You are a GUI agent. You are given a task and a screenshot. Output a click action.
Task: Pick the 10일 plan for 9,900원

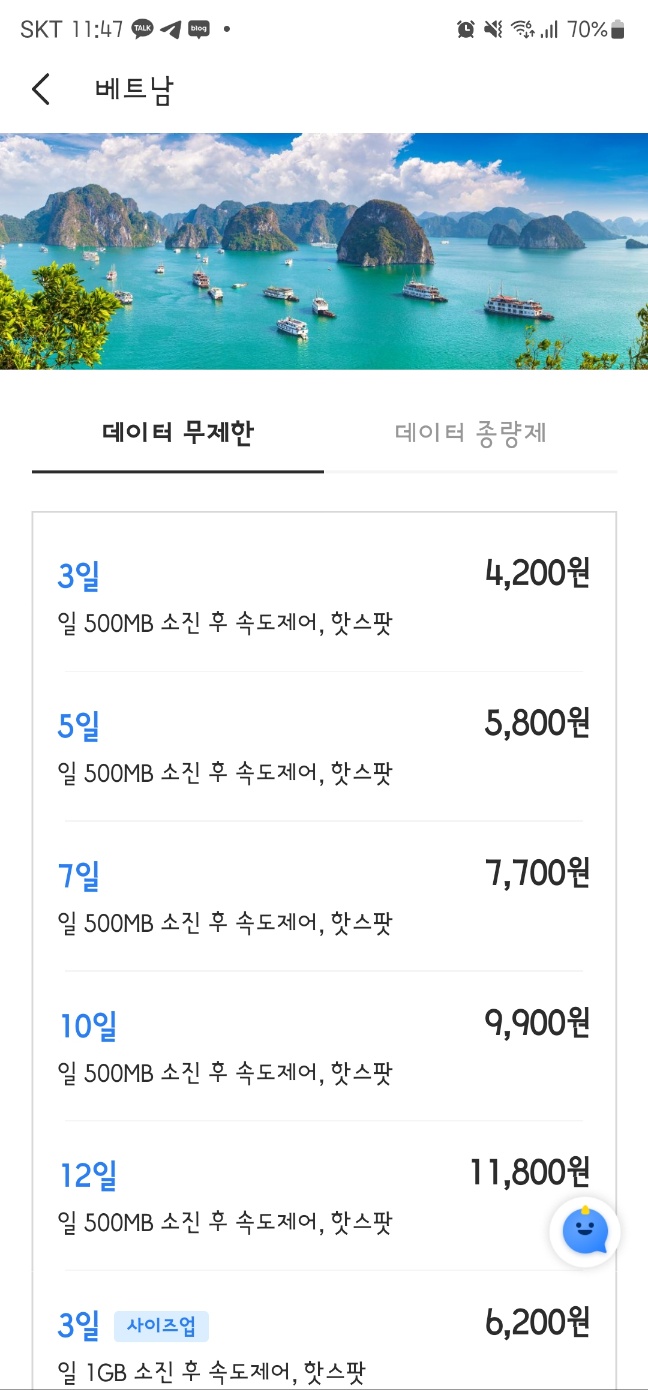[324, 1046]
